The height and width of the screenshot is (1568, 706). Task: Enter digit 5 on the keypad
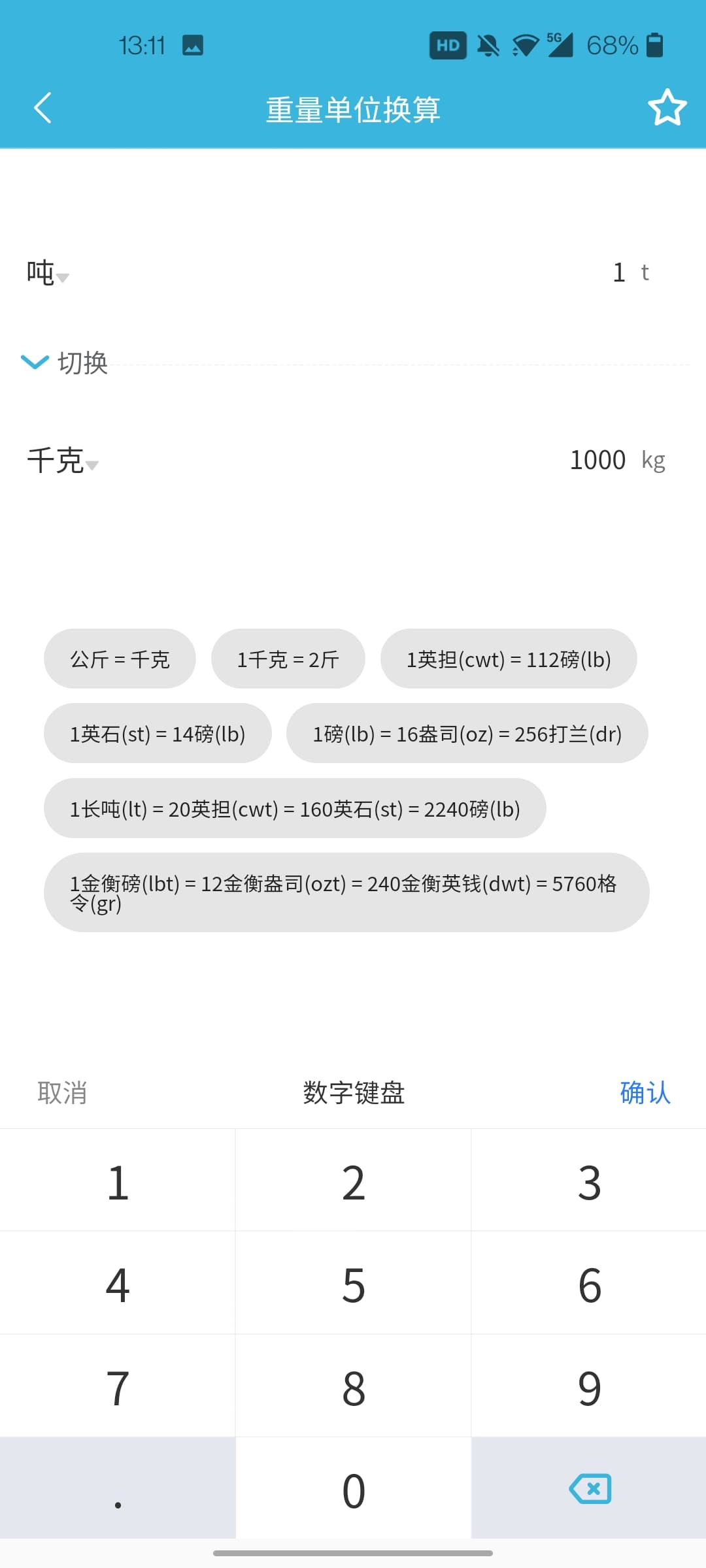pos(353,1285)
